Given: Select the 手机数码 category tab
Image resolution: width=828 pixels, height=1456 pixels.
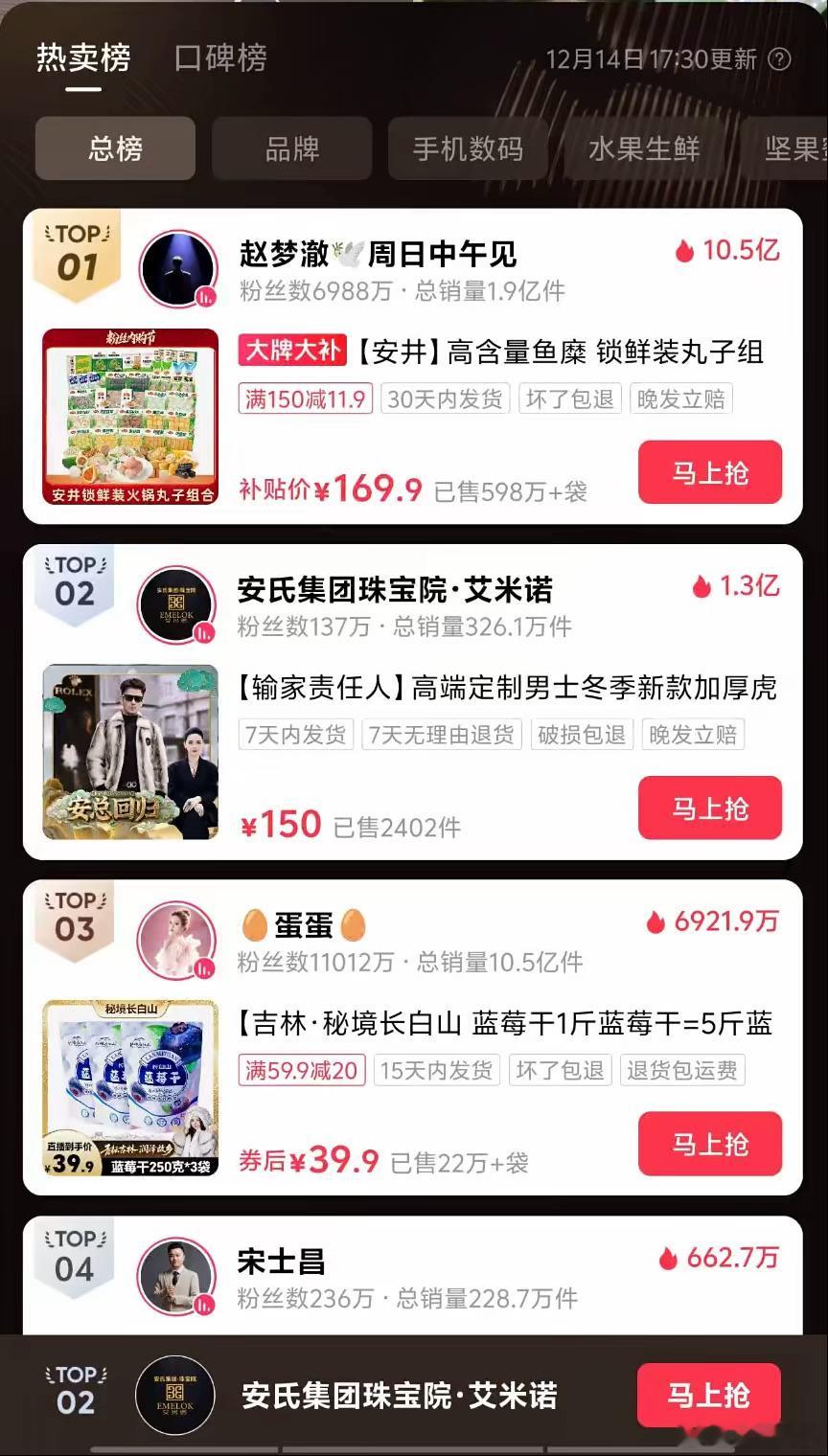Looking at the screenshot, I should click(x=469, y=148).
